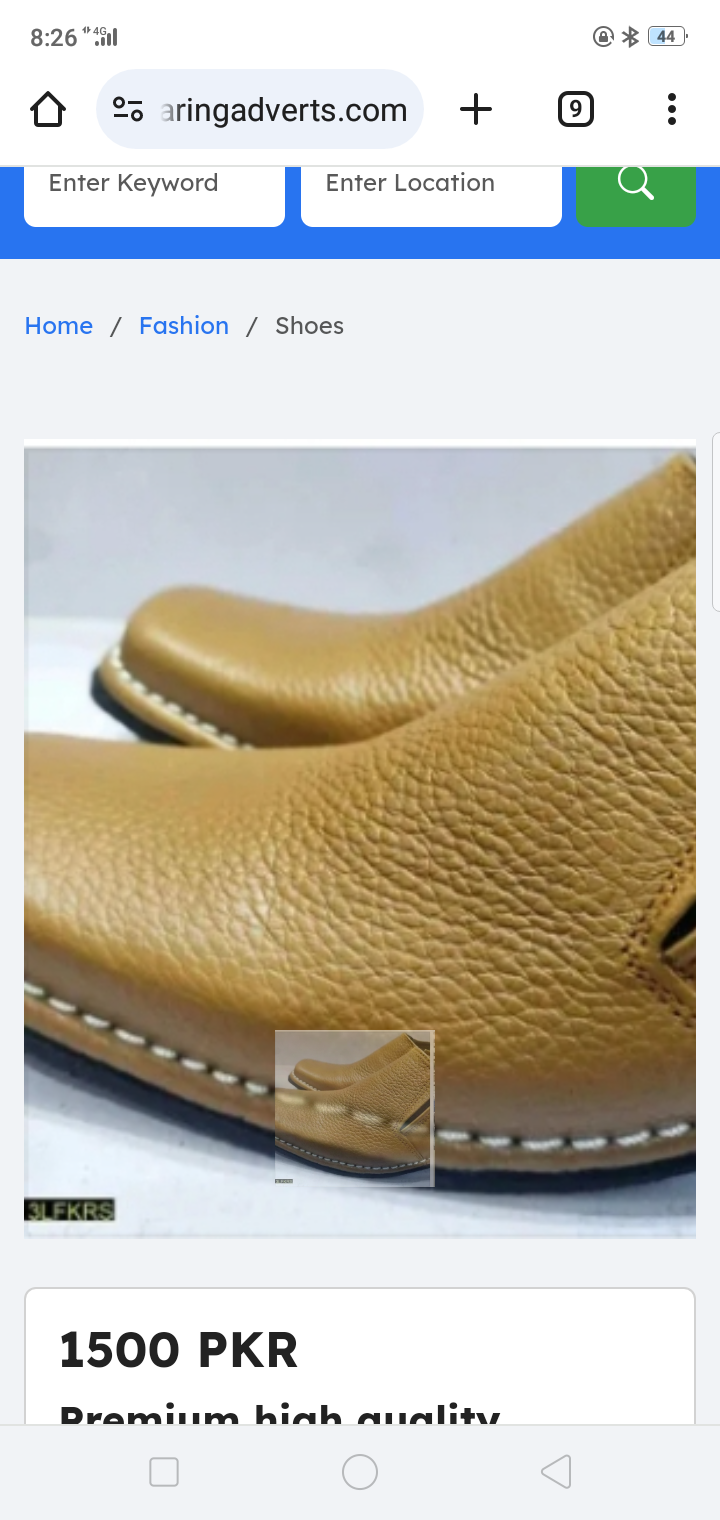Tap the address bar showing aringadverts.com
This screenshot has height=1520, width=720.
point(282,110)
